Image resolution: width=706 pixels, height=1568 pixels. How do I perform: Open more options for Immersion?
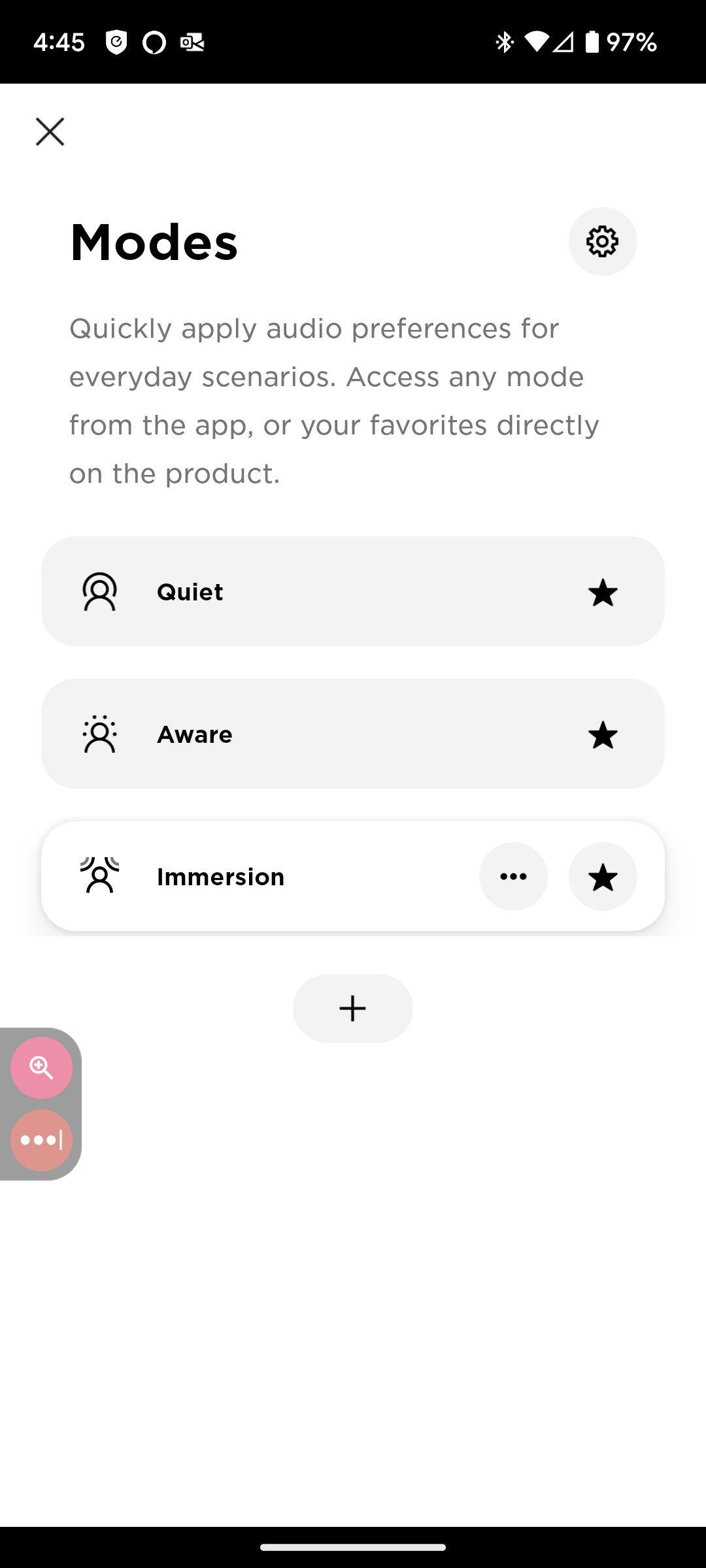pyautogui.click(x=513, y=877)
